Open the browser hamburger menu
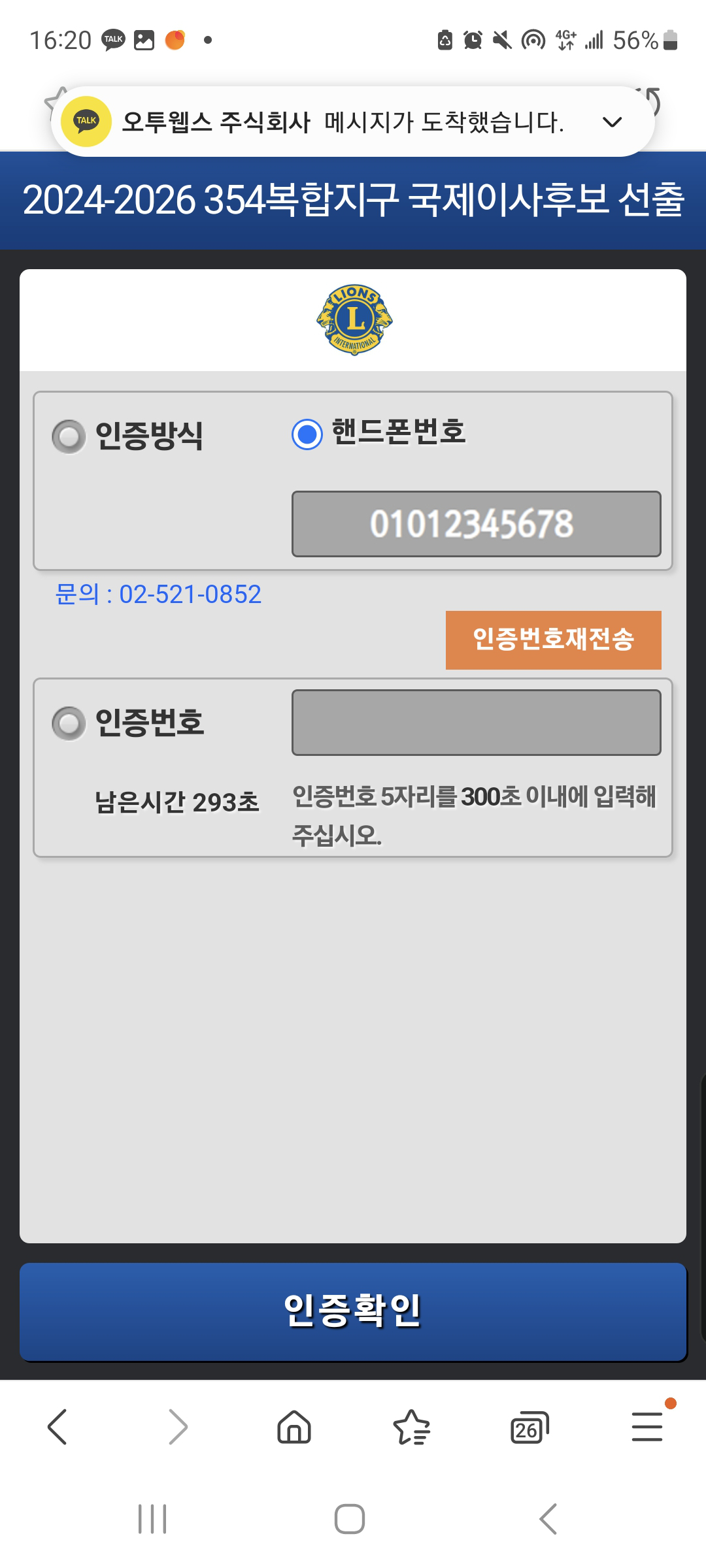Screen dimensions: 706x1568 click(x=647, y=1426)
